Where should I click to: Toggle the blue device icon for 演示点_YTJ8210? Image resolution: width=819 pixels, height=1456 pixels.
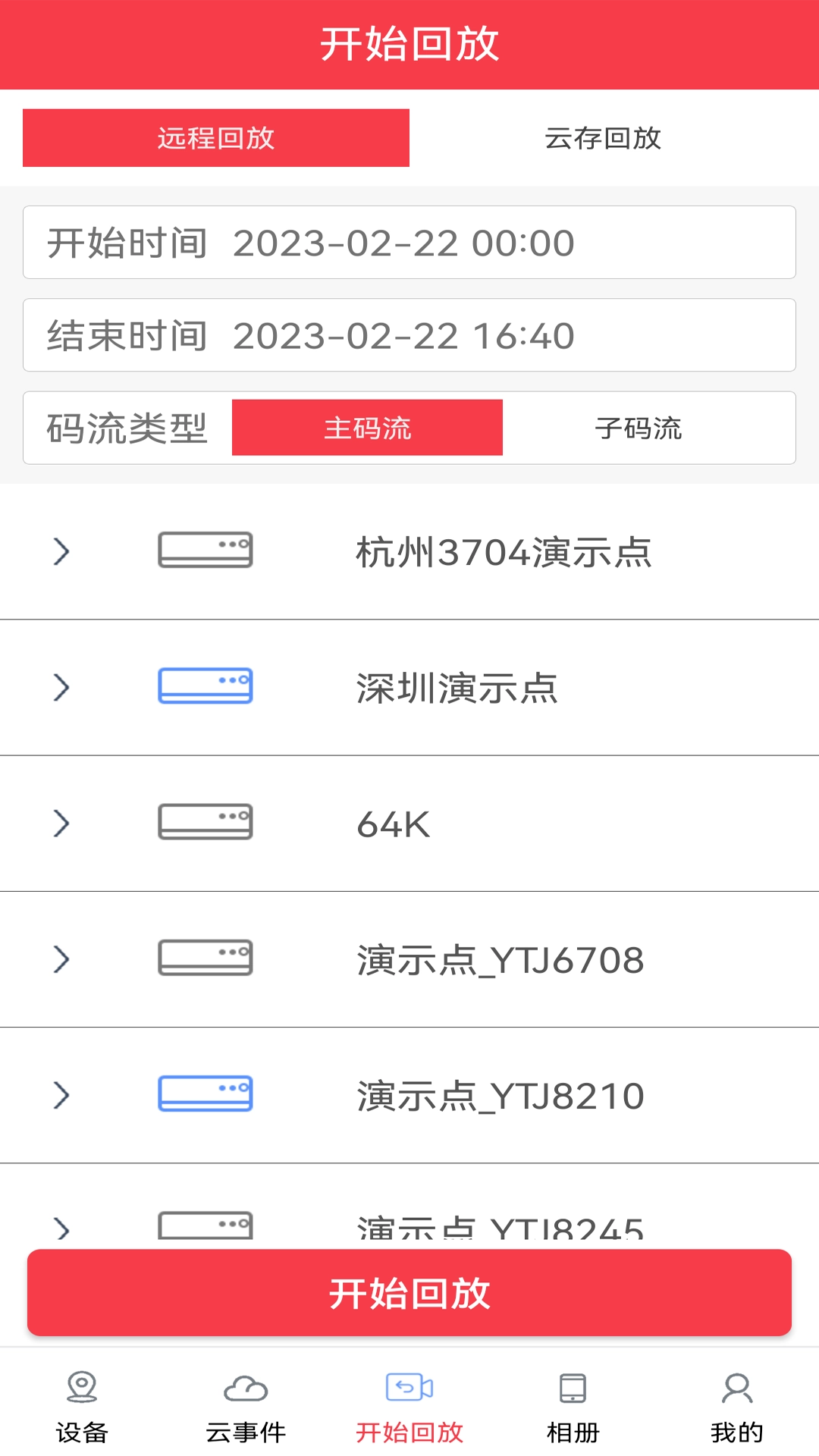coord(205,1093)
